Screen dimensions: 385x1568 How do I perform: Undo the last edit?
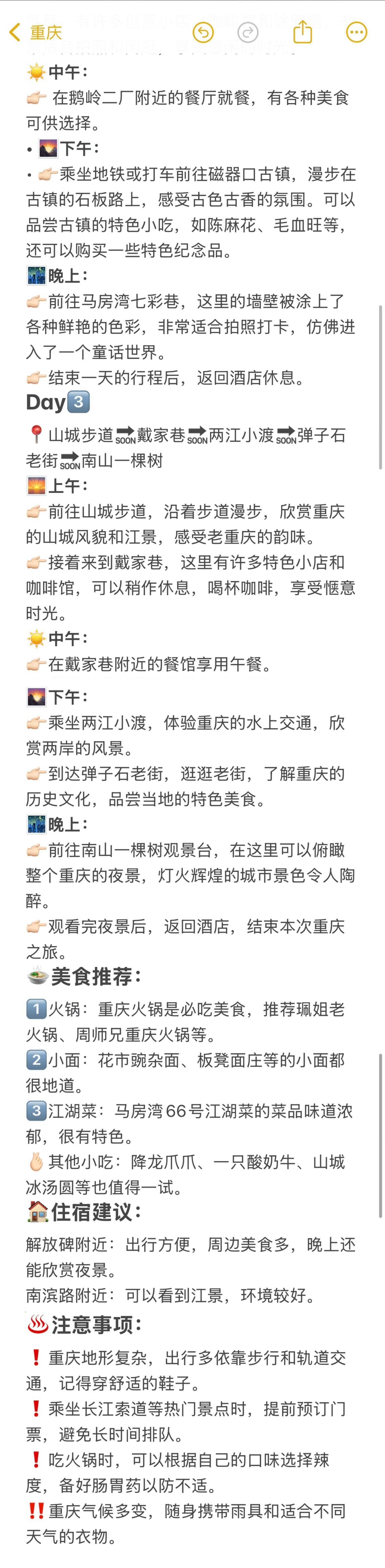203,32
